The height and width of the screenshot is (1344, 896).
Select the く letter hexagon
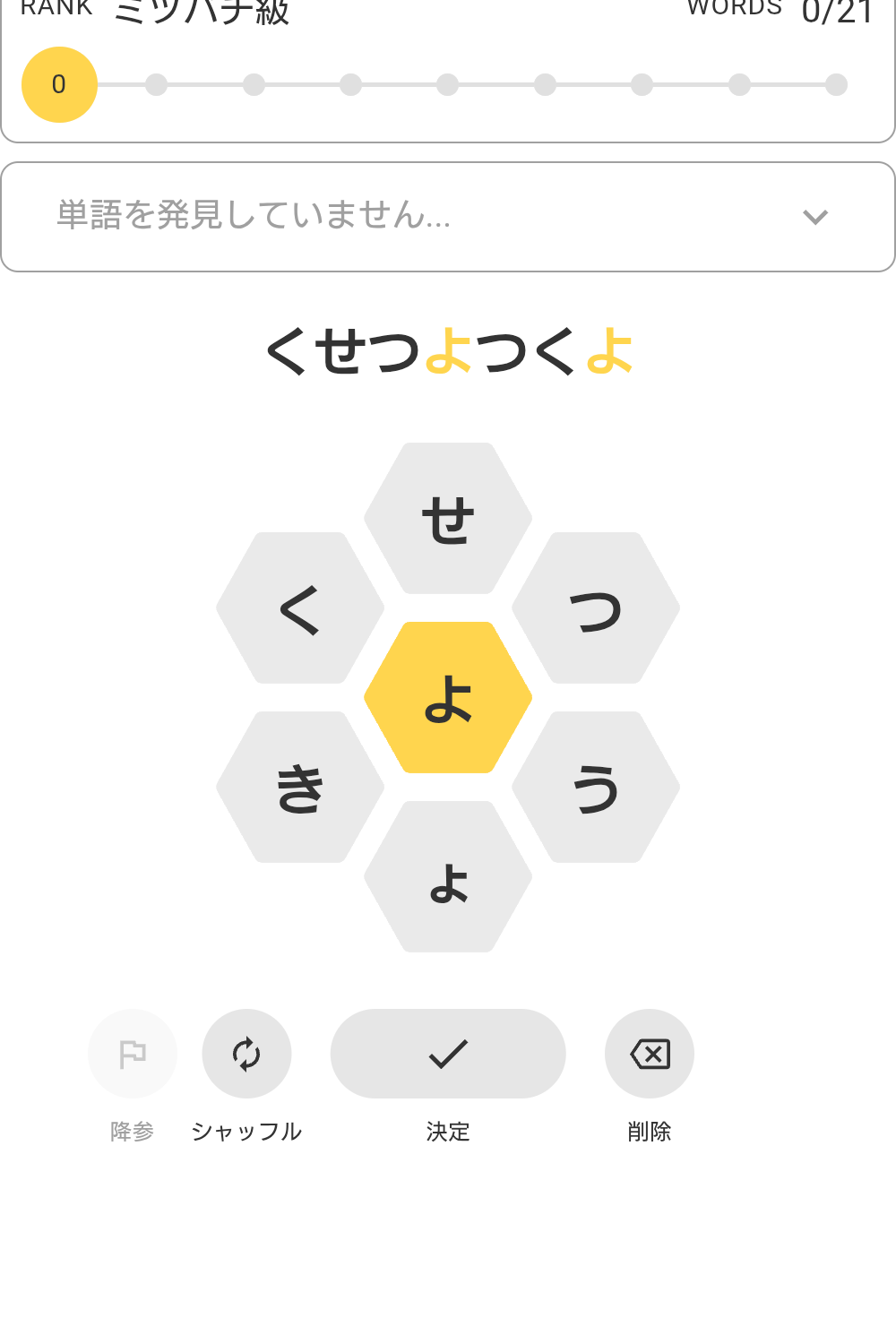click(300, 608)
